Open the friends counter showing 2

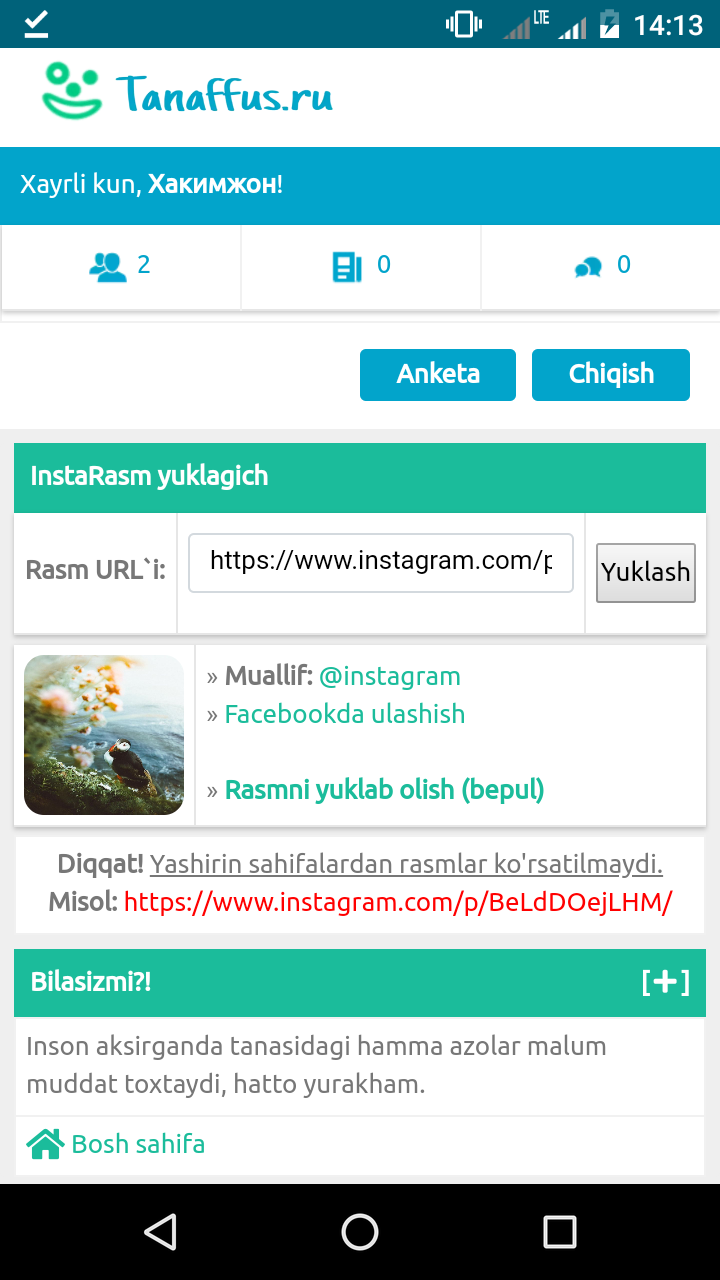[120, 266]
